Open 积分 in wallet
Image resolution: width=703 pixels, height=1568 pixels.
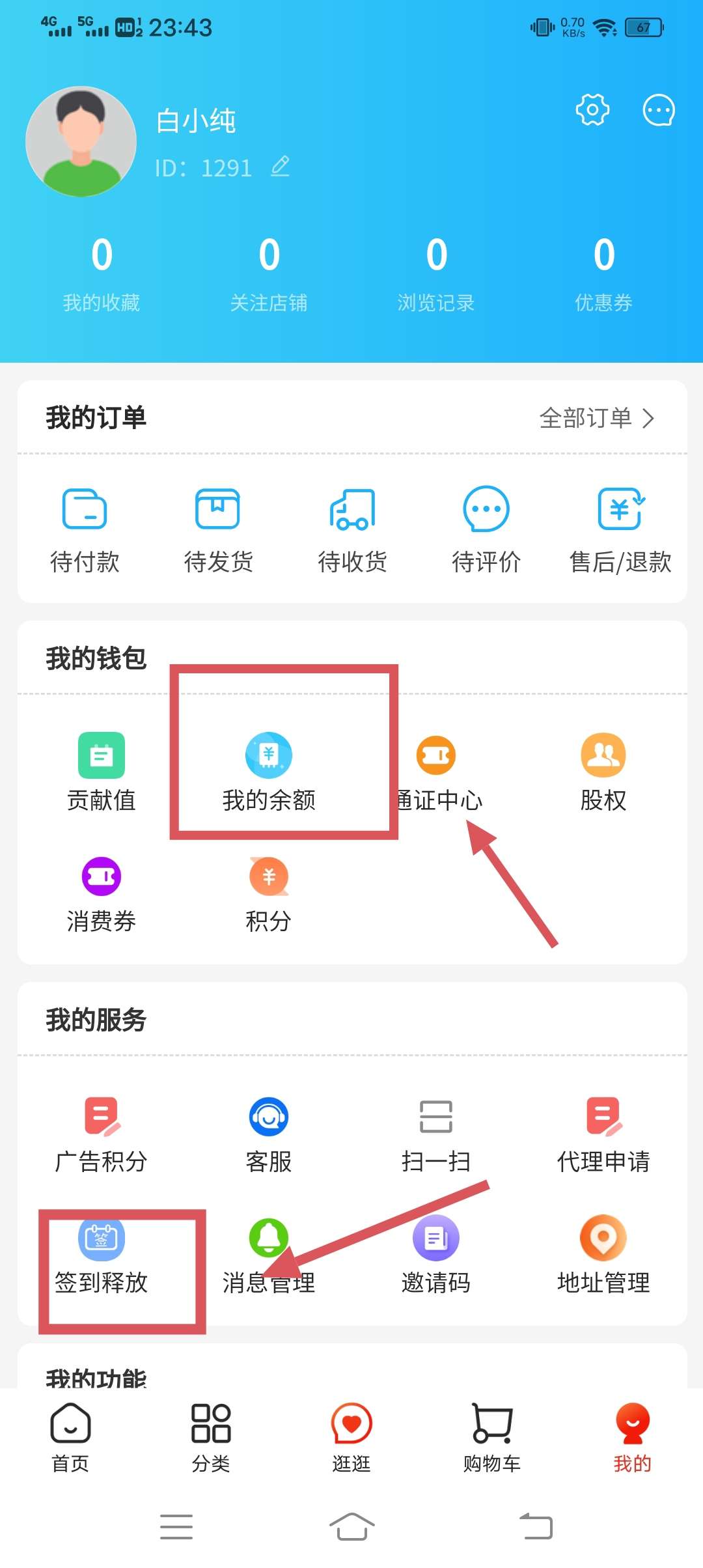[x=269, y=893]
